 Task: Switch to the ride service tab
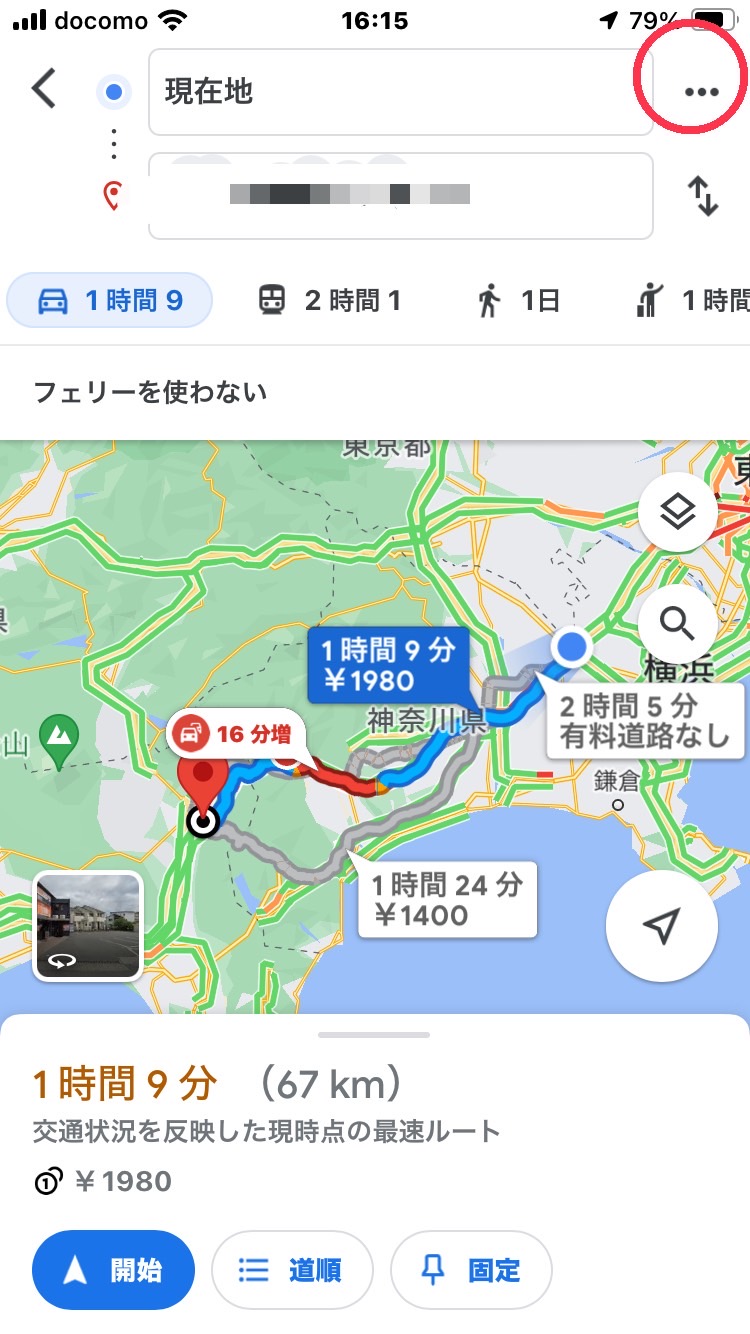coord(692,300)
